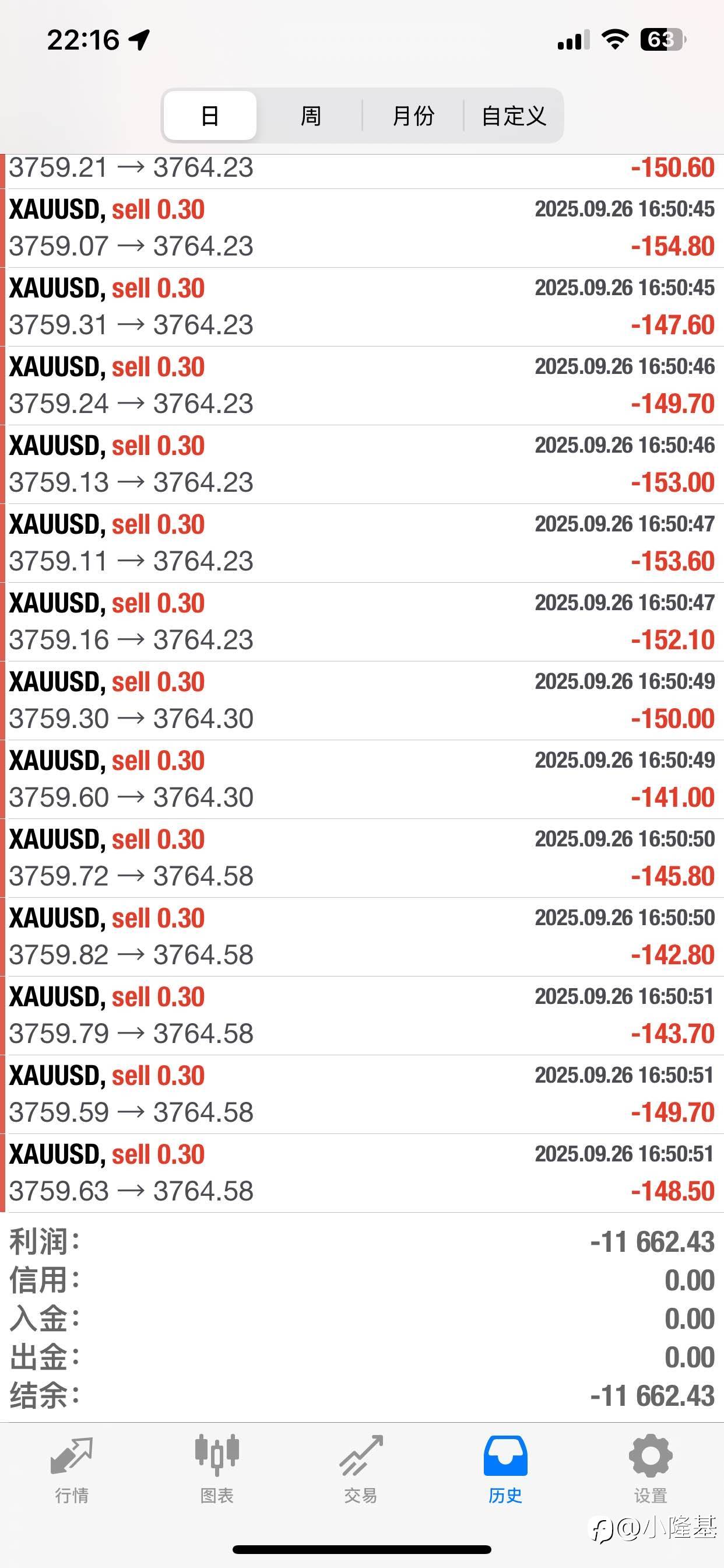Open the trade opened at 3759.13
724x1568 pixels.
coord(362,464)
